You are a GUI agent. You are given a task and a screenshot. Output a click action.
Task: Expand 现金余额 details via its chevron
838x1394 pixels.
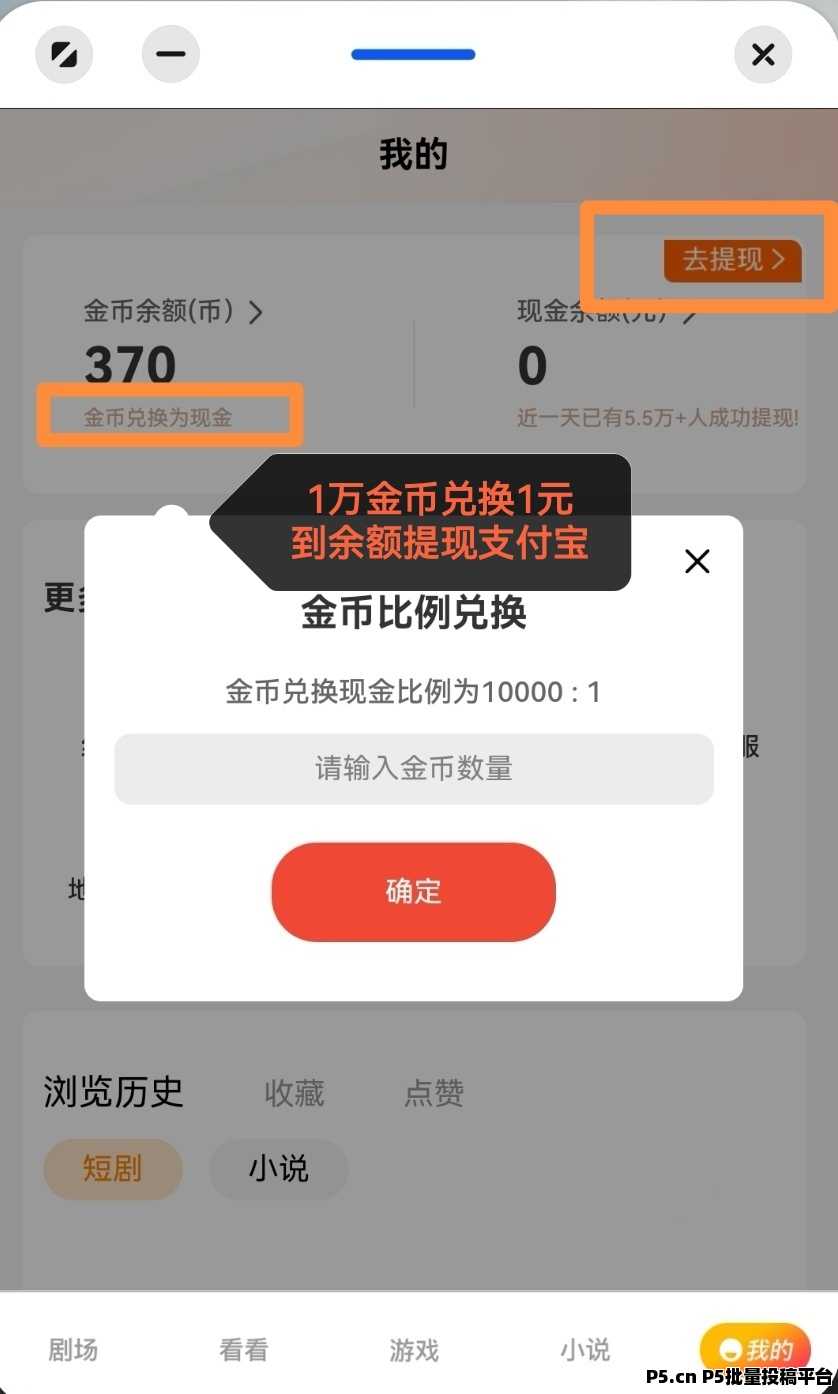(x=687, y=313)
